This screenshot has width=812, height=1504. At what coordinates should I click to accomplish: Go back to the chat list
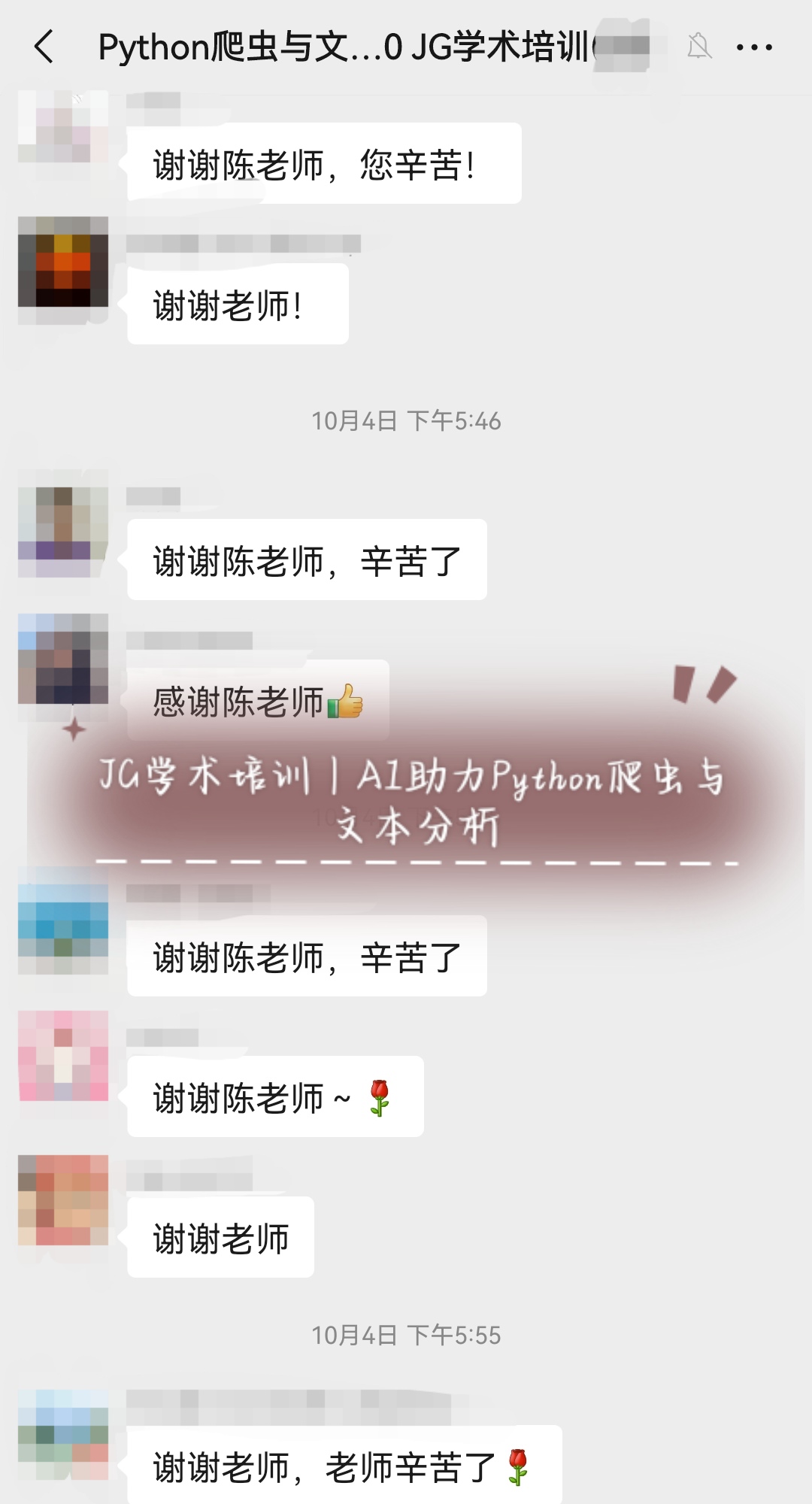45,47
